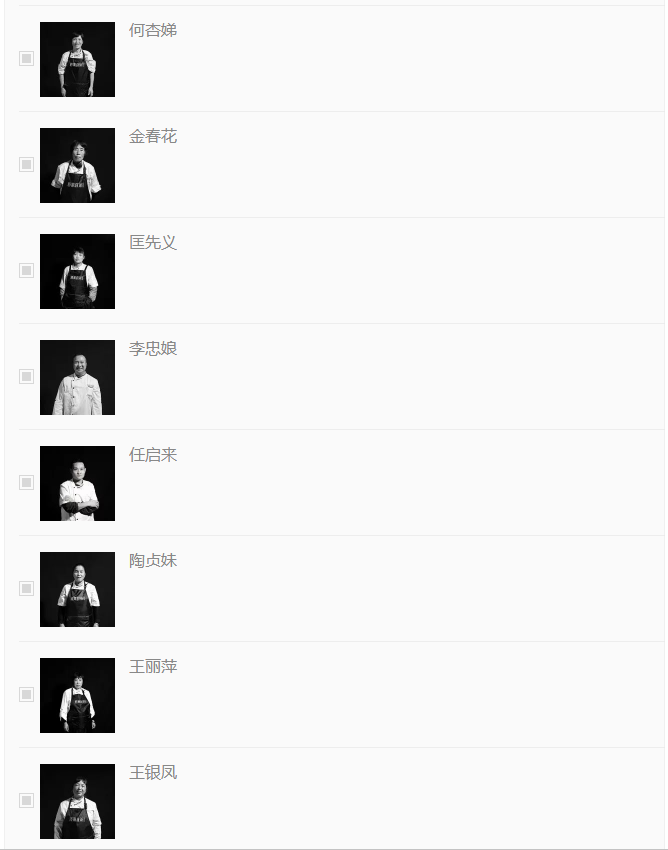View 王丽萍's portrait thumbnail
Image resolution: width=668 pixels, height=850 pixels.
[77, 695]
